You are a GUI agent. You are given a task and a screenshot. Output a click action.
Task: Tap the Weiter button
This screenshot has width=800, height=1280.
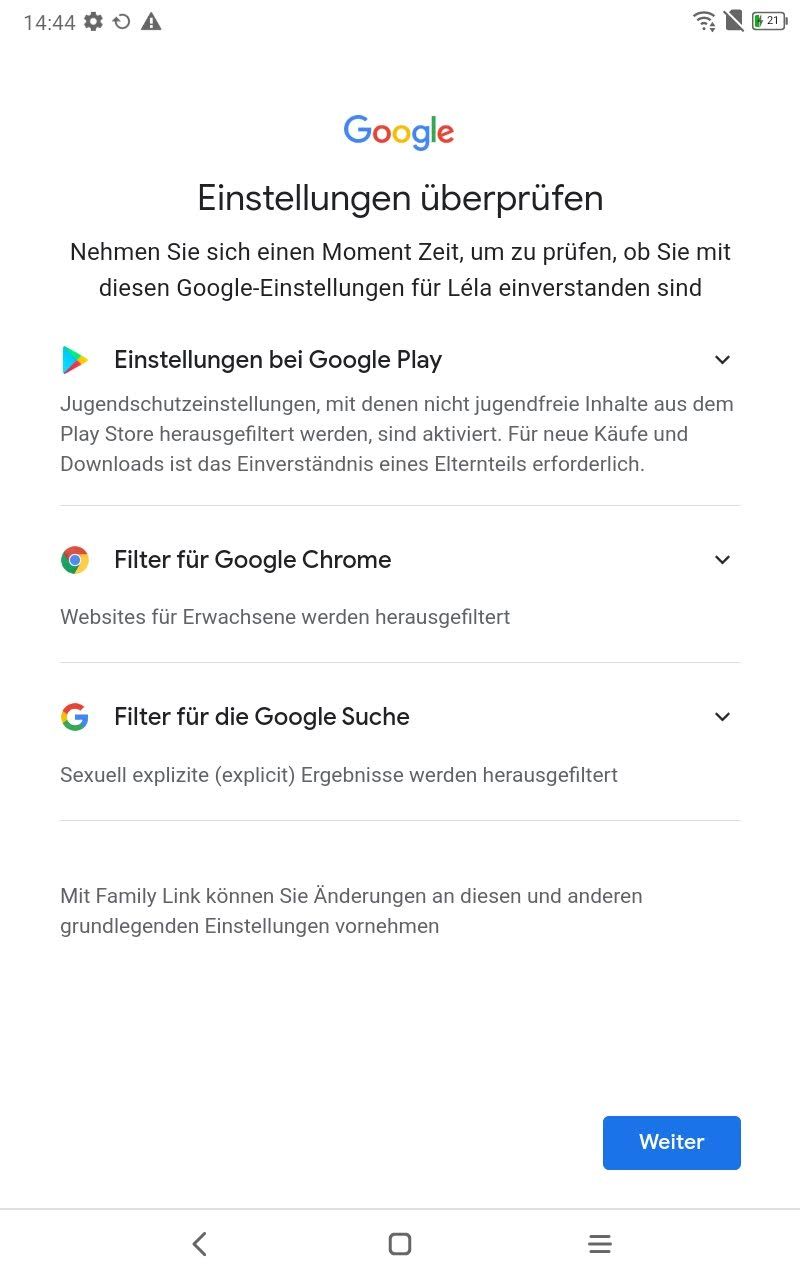pyautogui.click(x=671, y=1142)
